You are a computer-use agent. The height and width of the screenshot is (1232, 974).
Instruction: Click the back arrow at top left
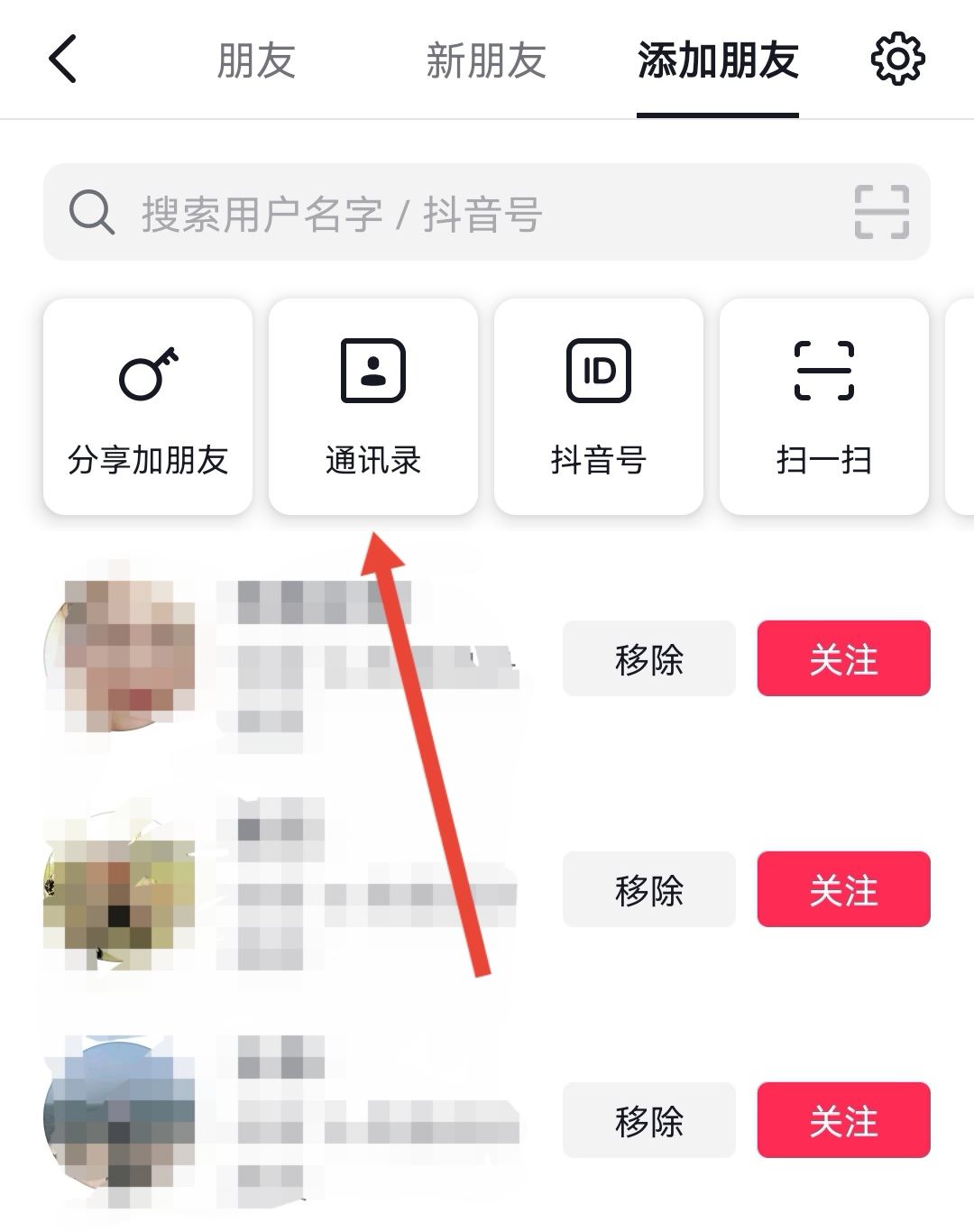[x=60, y=59]
